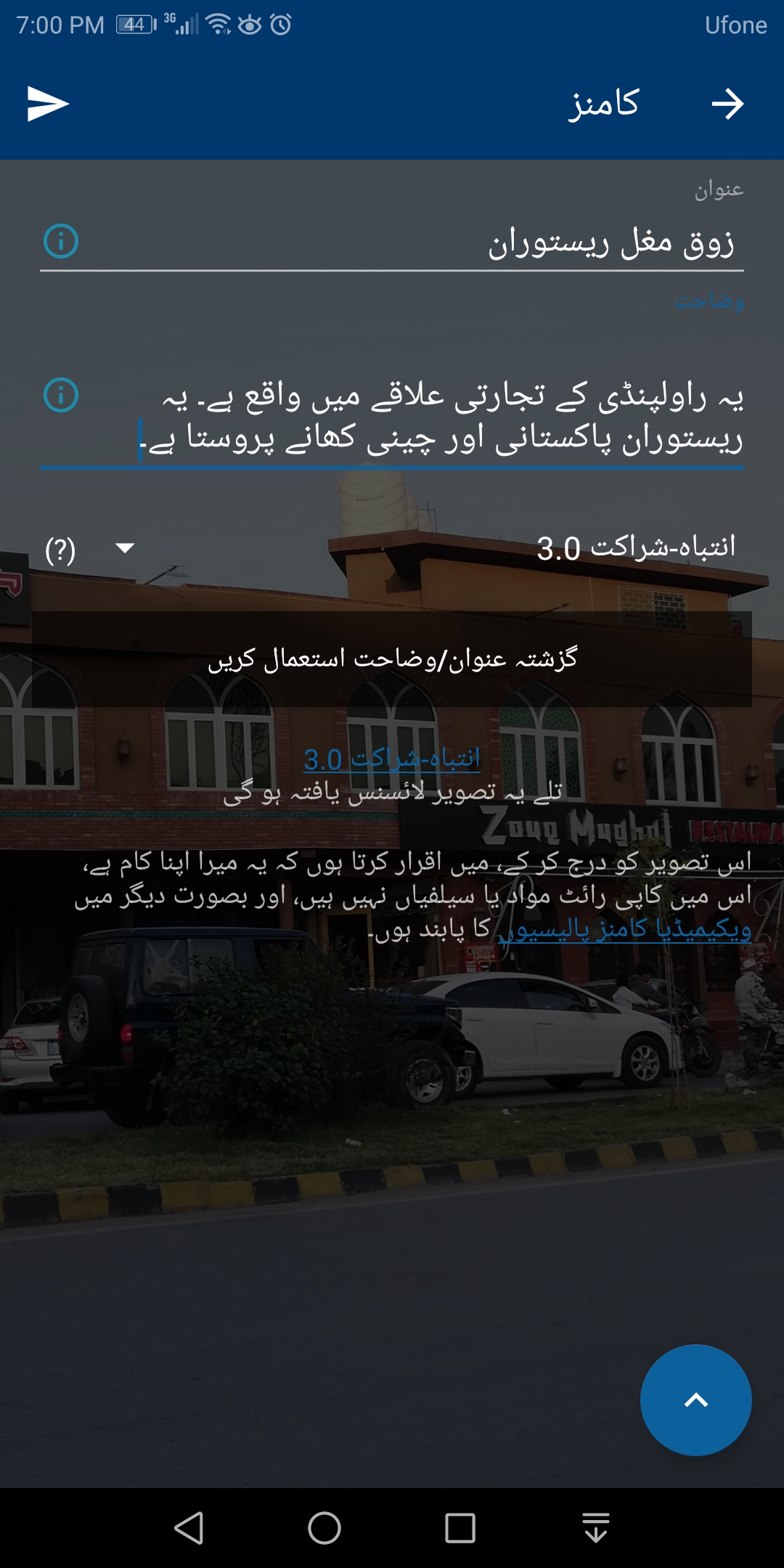Open the info icon next to title field

pyautogui.click(x=61, y=241)
